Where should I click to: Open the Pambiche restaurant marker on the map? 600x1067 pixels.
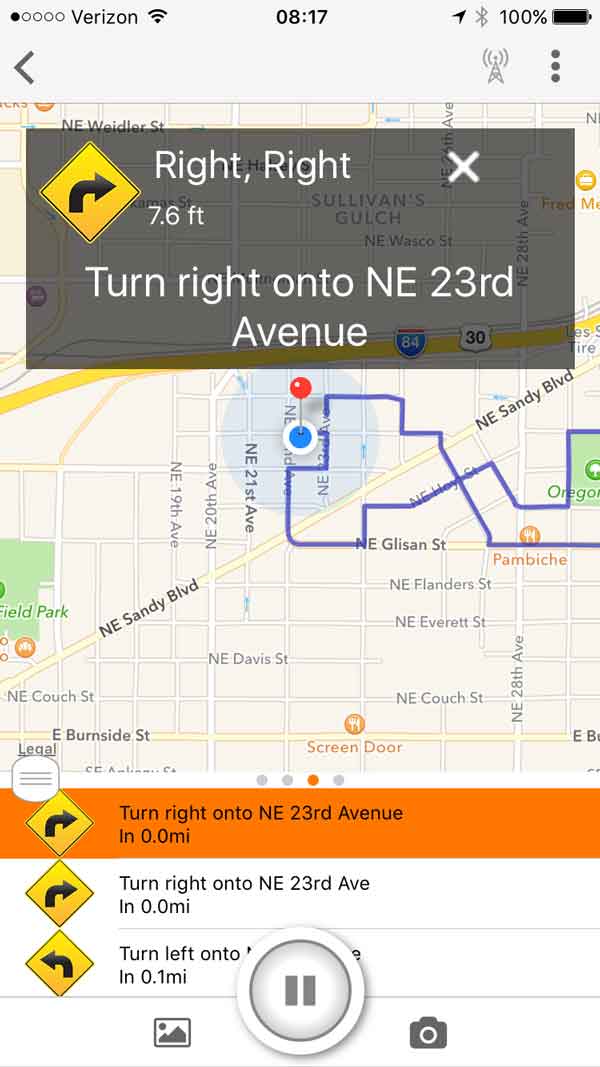(x=530, y=536)
